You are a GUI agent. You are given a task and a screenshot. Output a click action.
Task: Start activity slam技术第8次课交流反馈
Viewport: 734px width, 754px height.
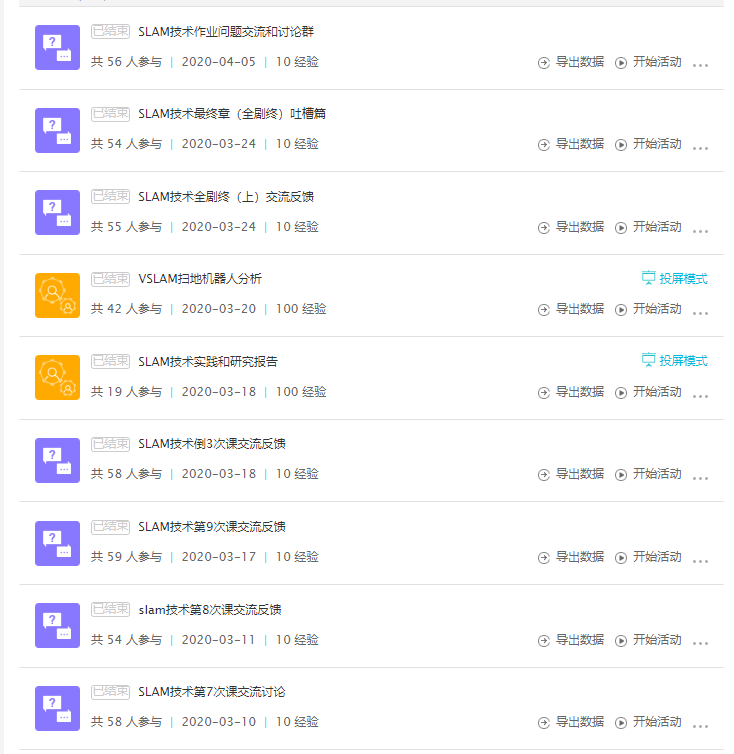[x=648, y=640]
